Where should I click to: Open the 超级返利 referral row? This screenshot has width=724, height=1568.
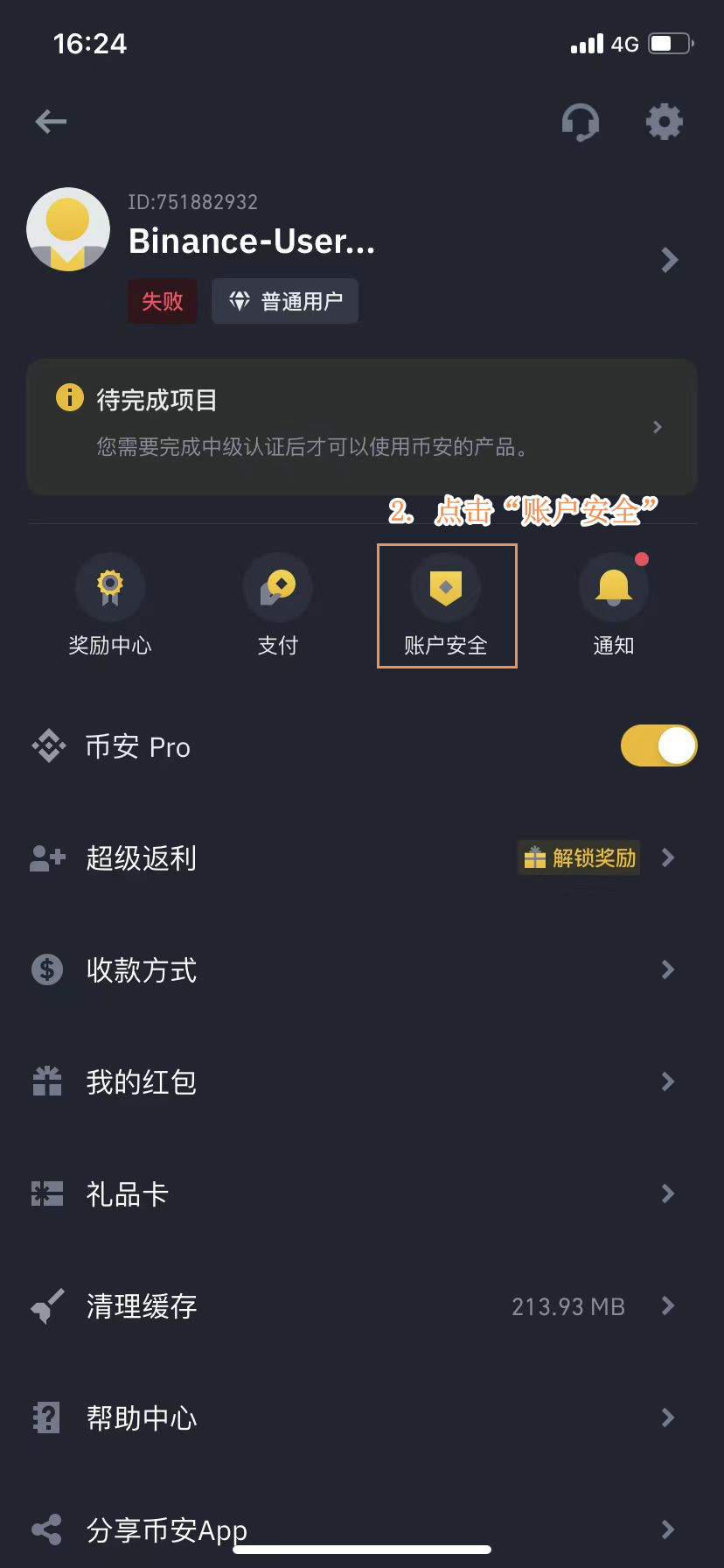(x=362, y=858)
